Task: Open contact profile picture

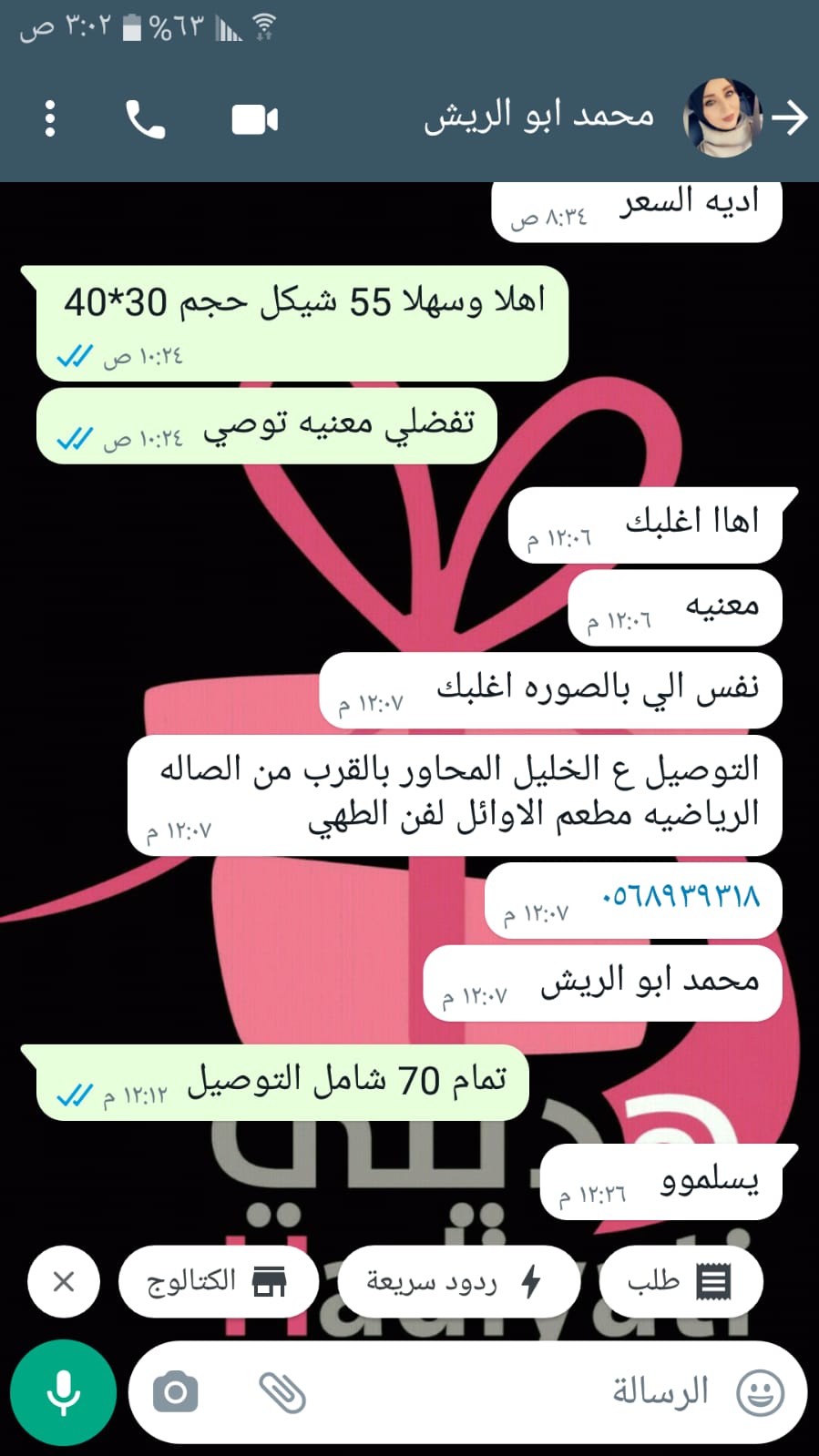Action: point(722,117)
